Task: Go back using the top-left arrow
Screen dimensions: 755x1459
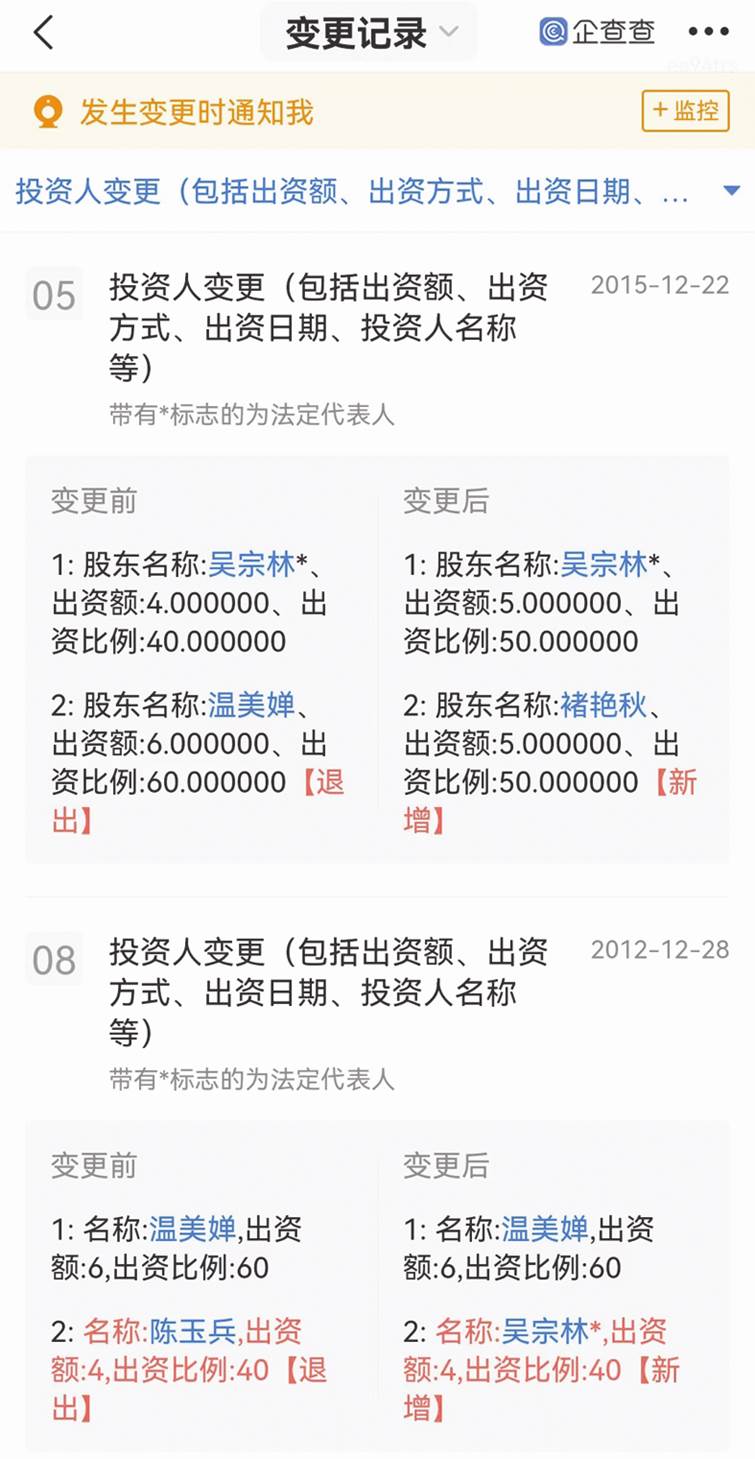Action: (43, 33)
